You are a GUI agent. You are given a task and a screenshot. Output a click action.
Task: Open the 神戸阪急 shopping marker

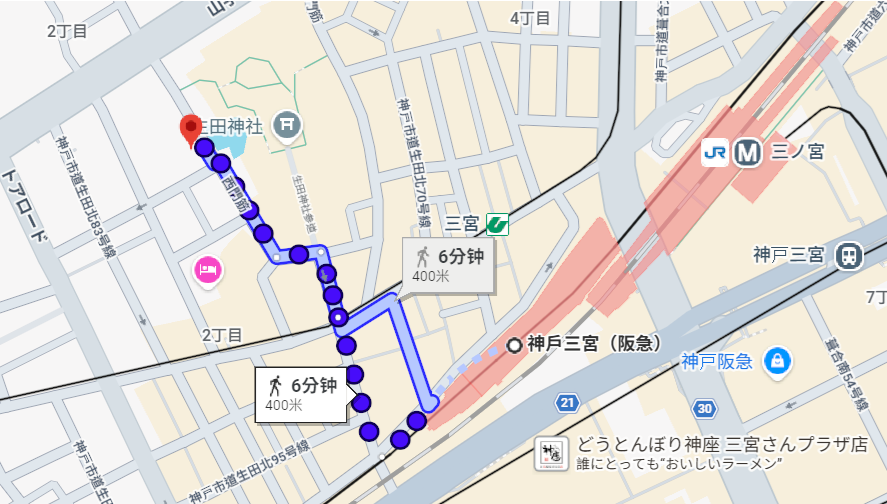pos(775,362)
